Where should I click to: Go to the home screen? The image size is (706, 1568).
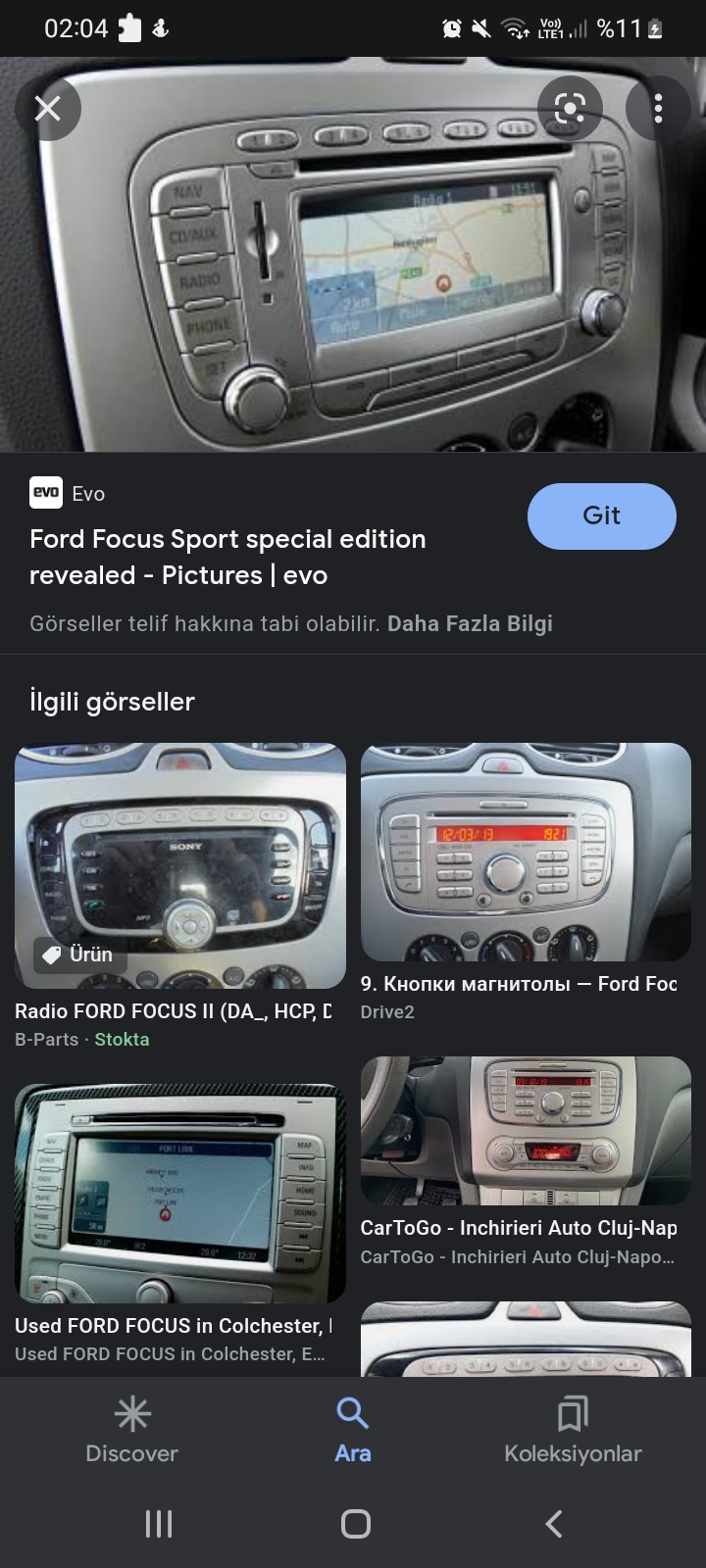[x=355, y=1524]
